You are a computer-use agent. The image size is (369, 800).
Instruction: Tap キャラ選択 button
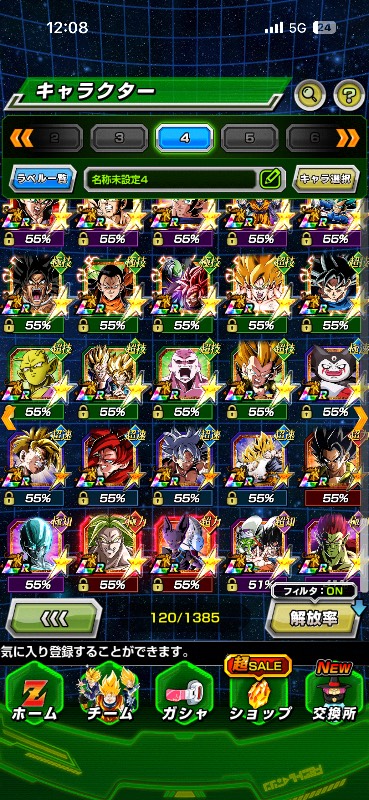pyautogui.click(x=326, y=179)
